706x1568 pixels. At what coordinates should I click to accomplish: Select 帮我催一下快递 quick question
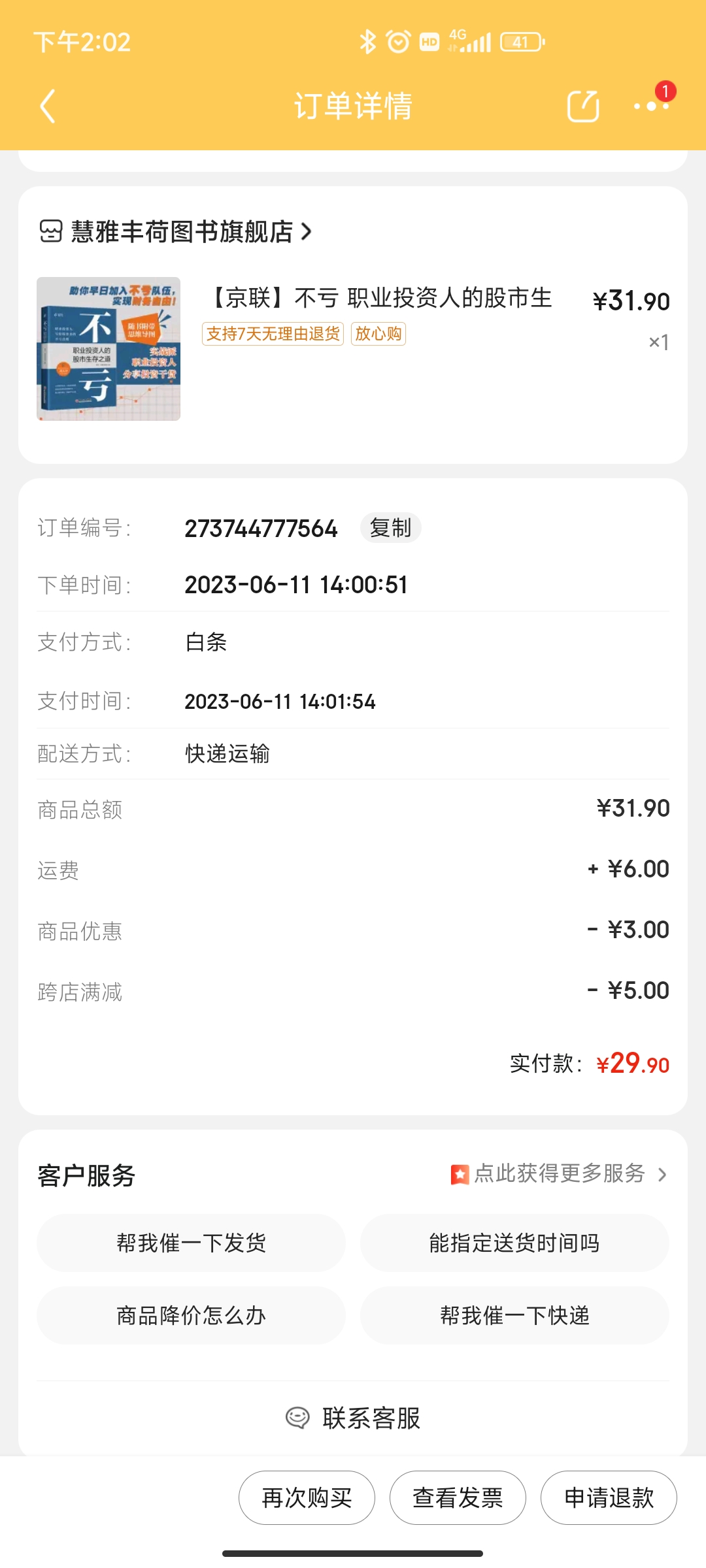(x=514, y=1315)
